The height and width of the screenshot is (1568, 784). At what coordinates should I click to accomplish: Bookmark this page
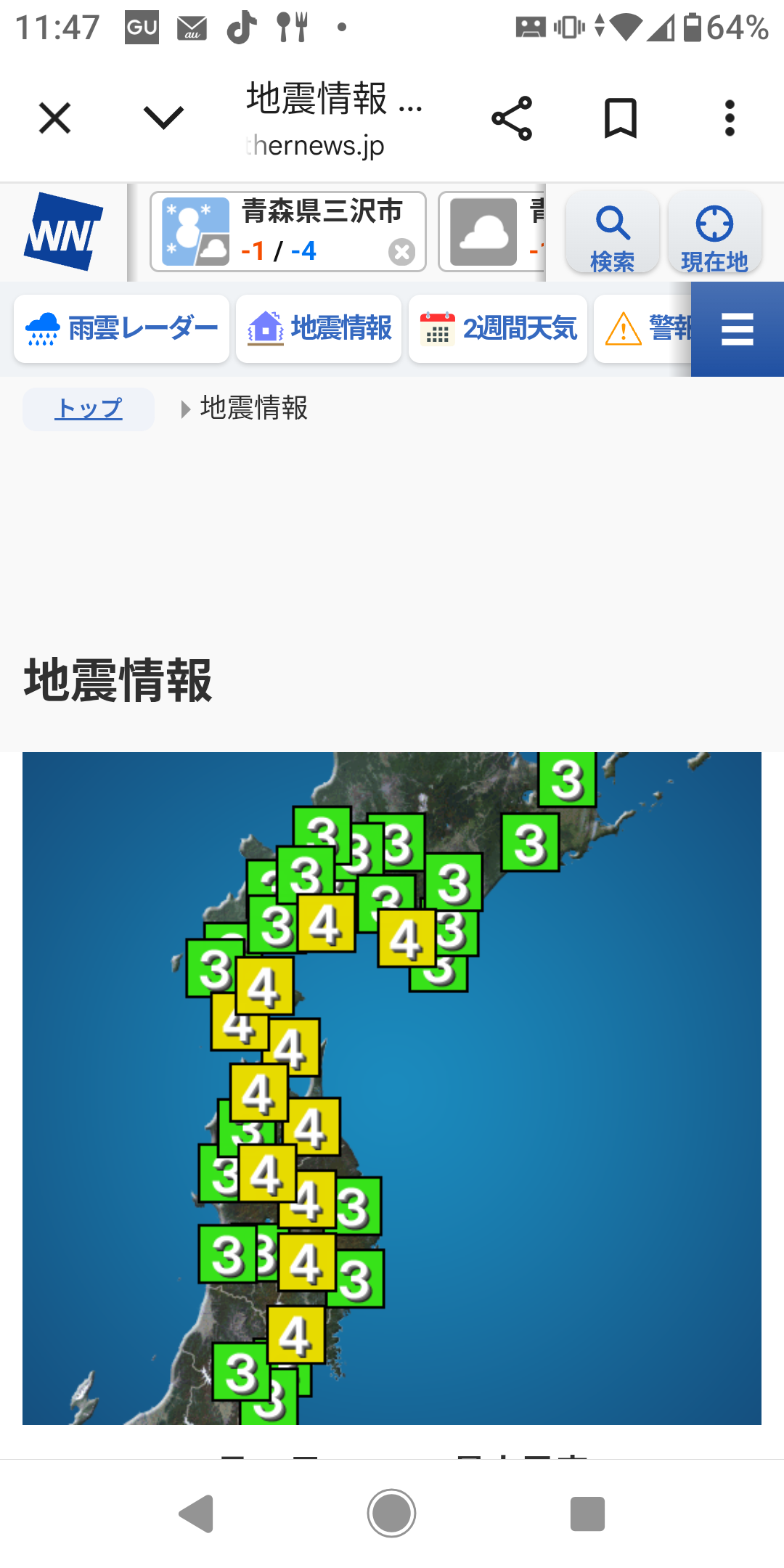[x=621, y=118]
